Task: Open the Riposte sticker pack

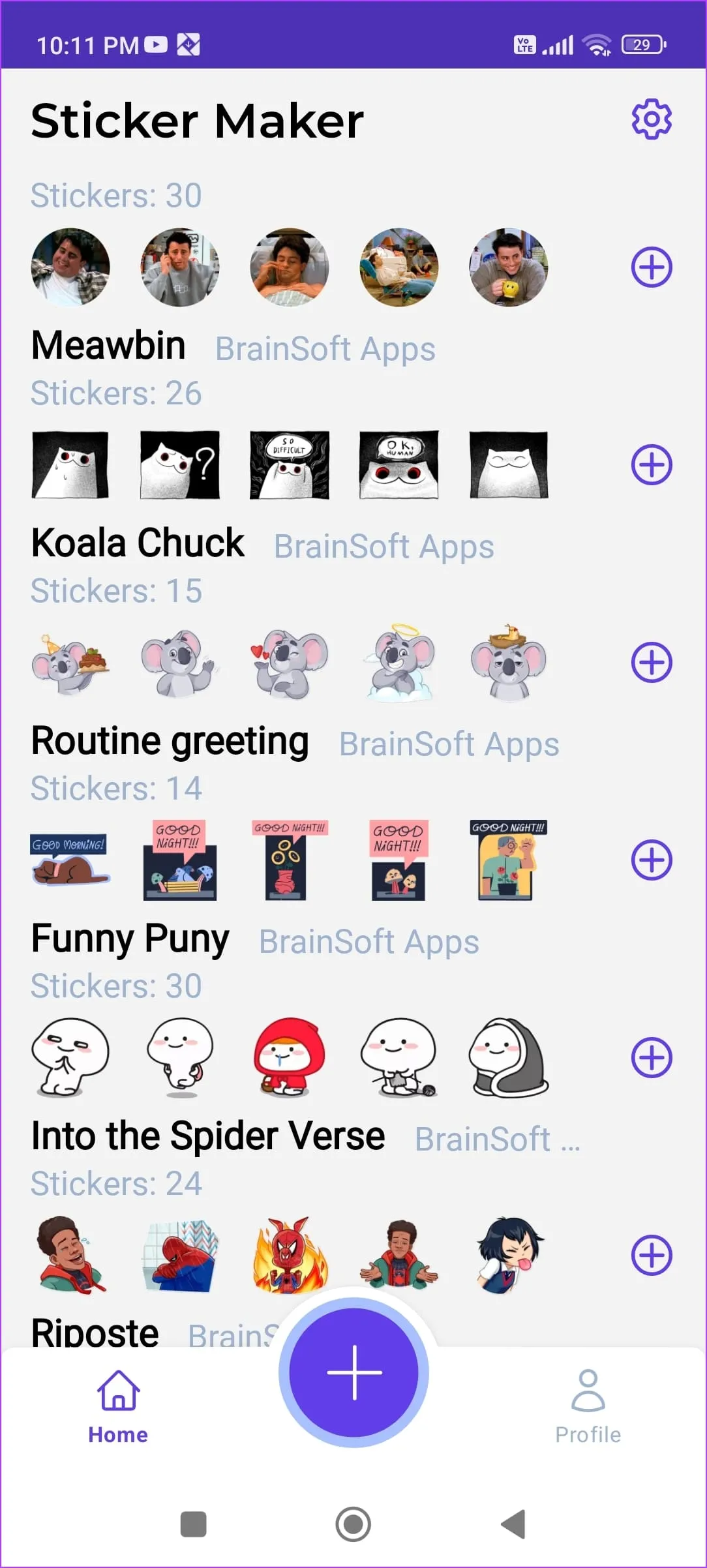Action: click(95, 1332)
